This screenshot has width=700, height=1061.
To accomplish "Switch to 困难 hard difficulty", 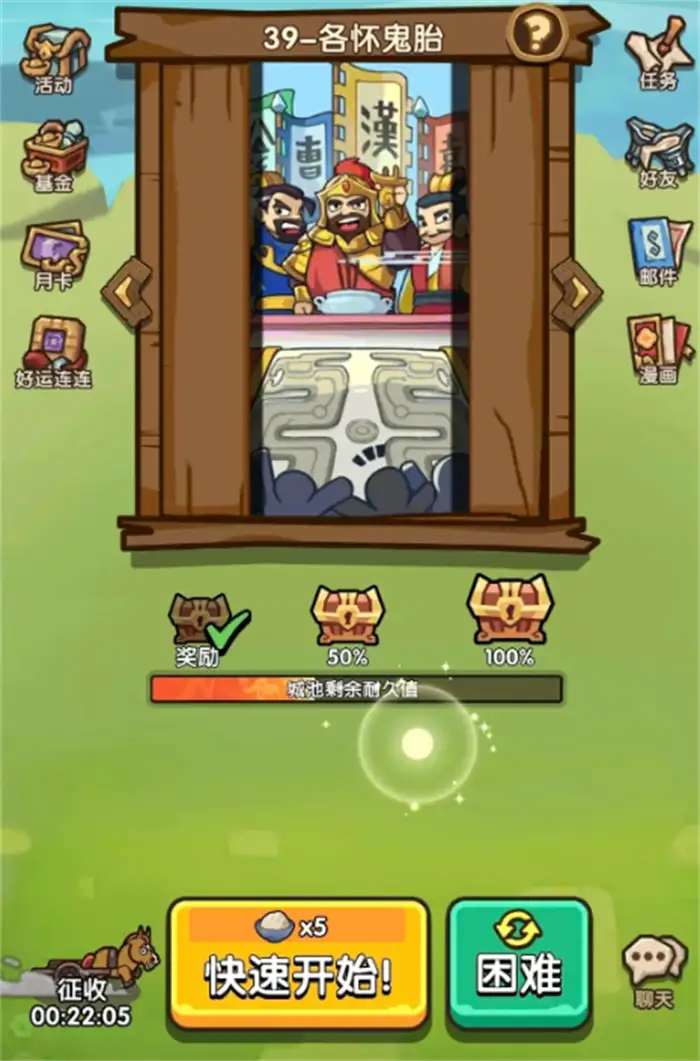I will (518, 962).
